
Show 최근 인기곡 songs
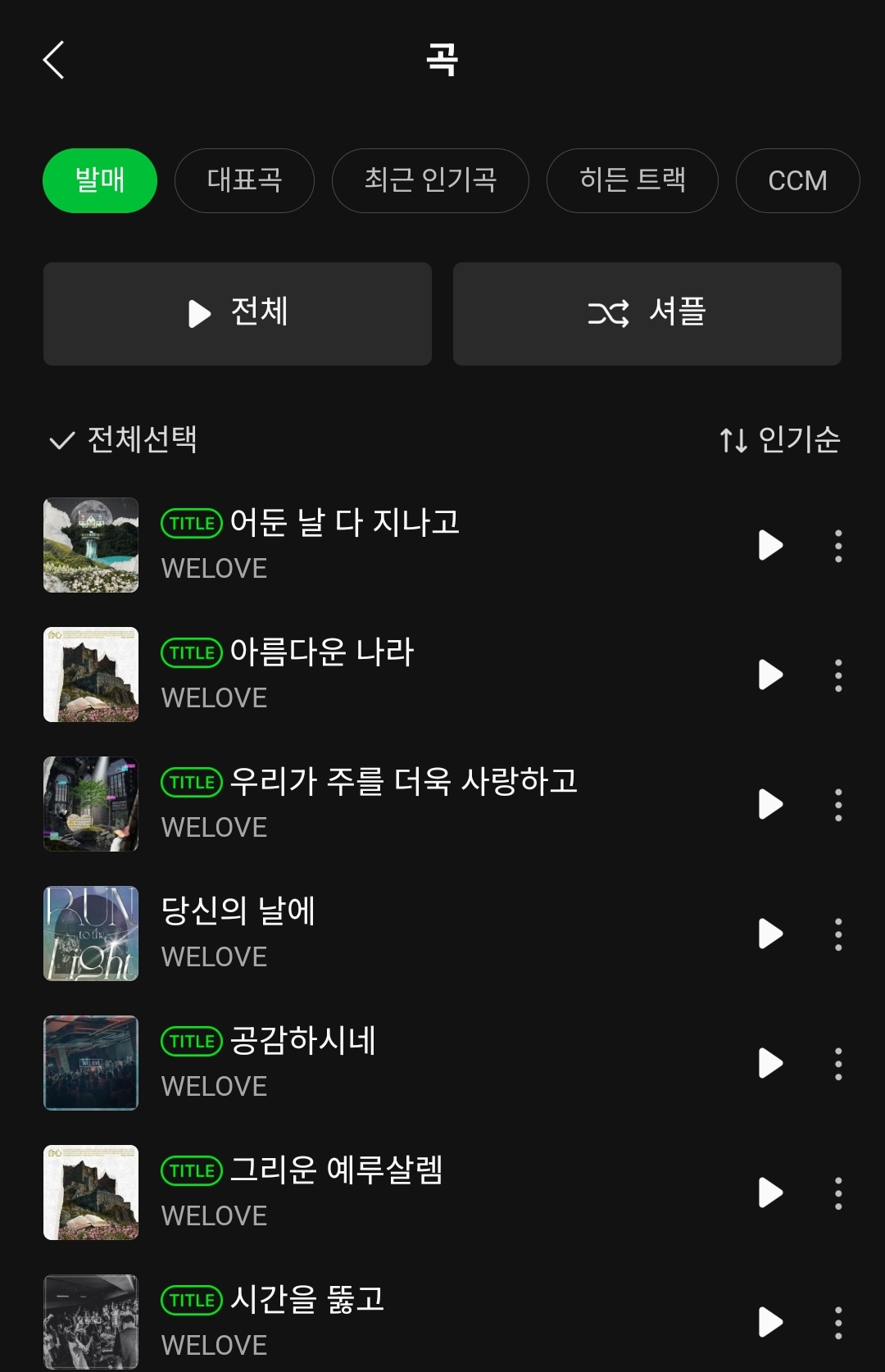[x=430, y=180]
